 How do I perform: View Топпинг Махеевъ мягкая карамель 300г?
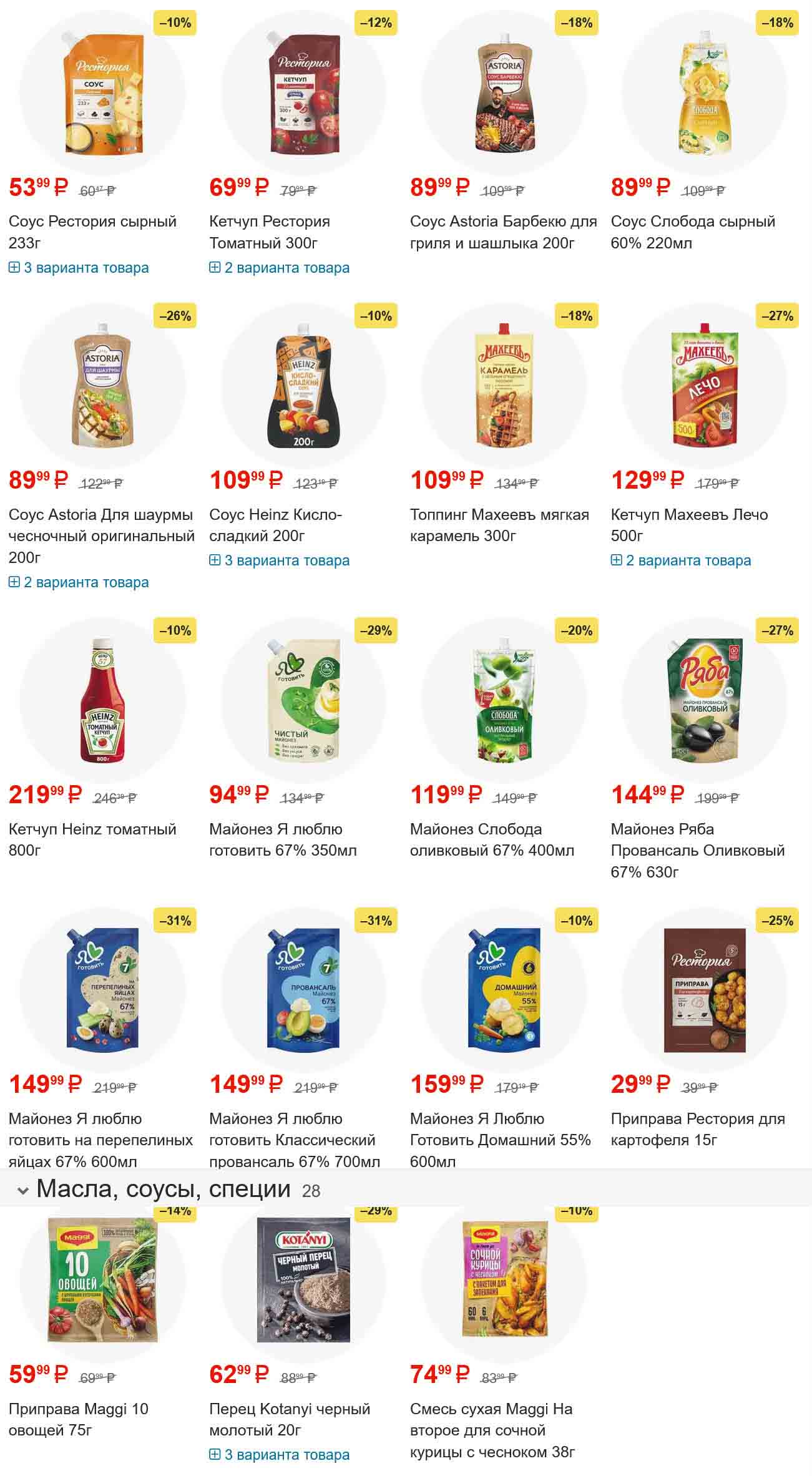(499, 525)
